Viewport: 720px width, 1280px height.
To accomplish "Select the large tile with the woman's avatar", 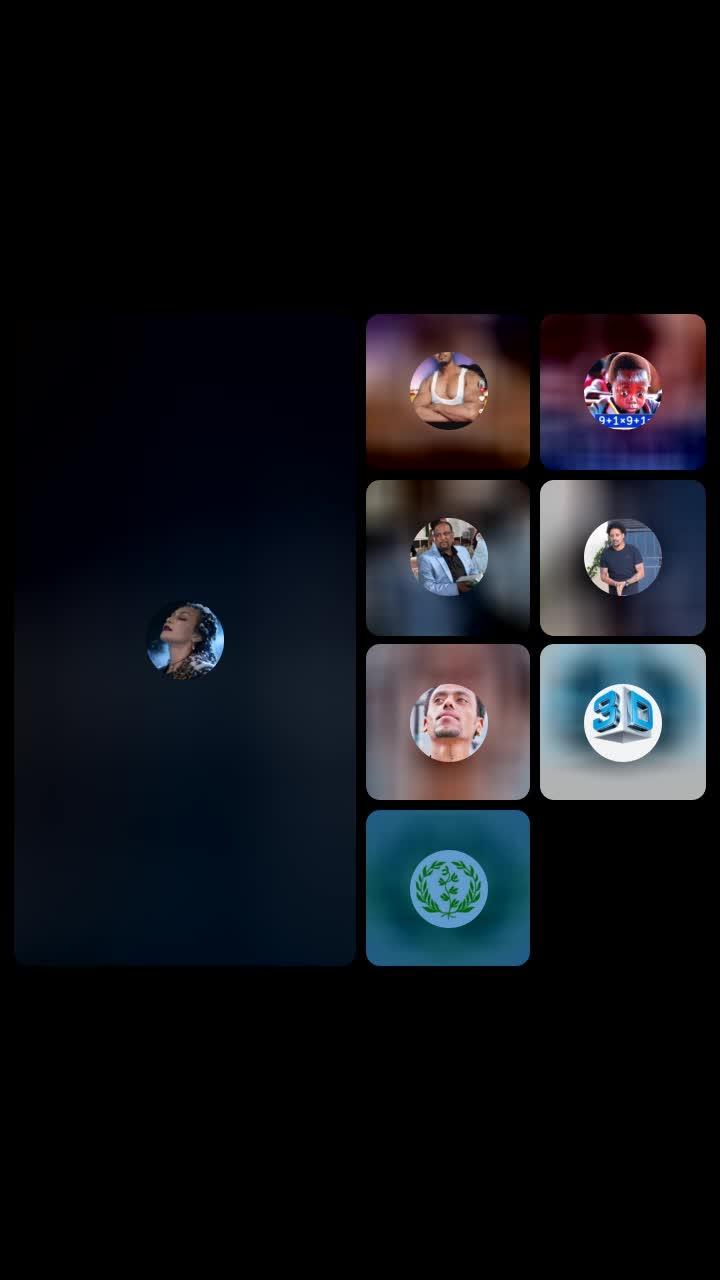I will [x=185, y=640].
